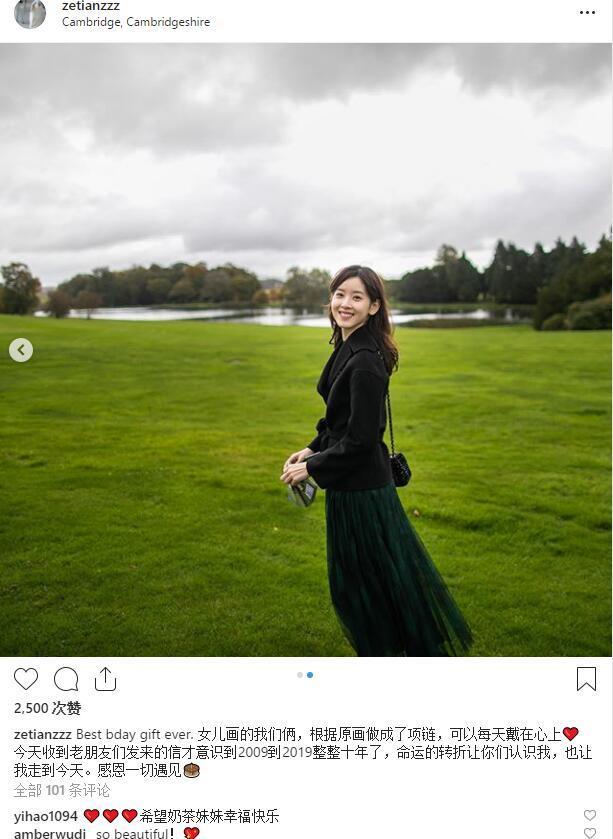Viewport: 613px width, 839px height.
Task: Open yihao1094's profile
Action: pyautogui.click(x=45, y=816)
